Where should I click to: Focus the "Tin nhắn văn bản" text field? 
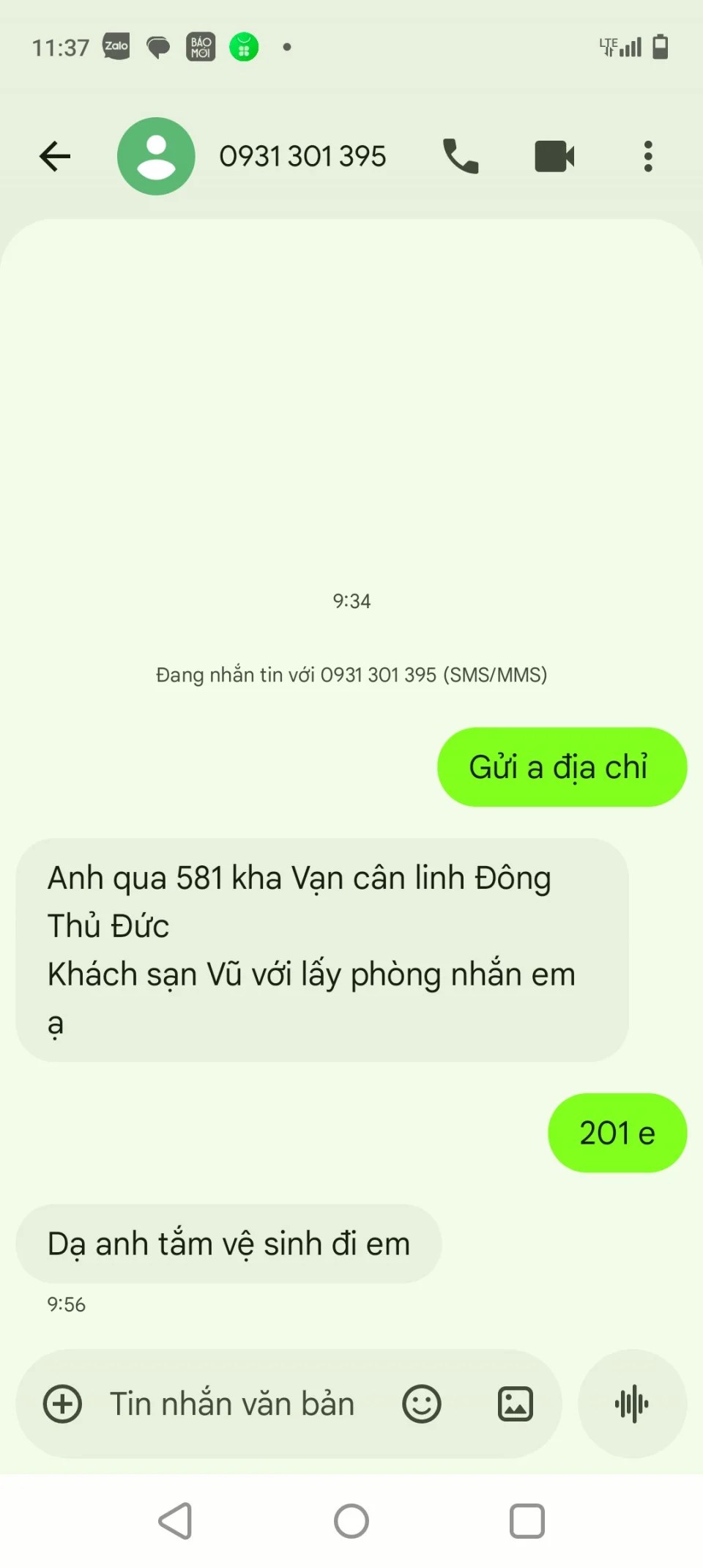click(x=232, y=1404)
